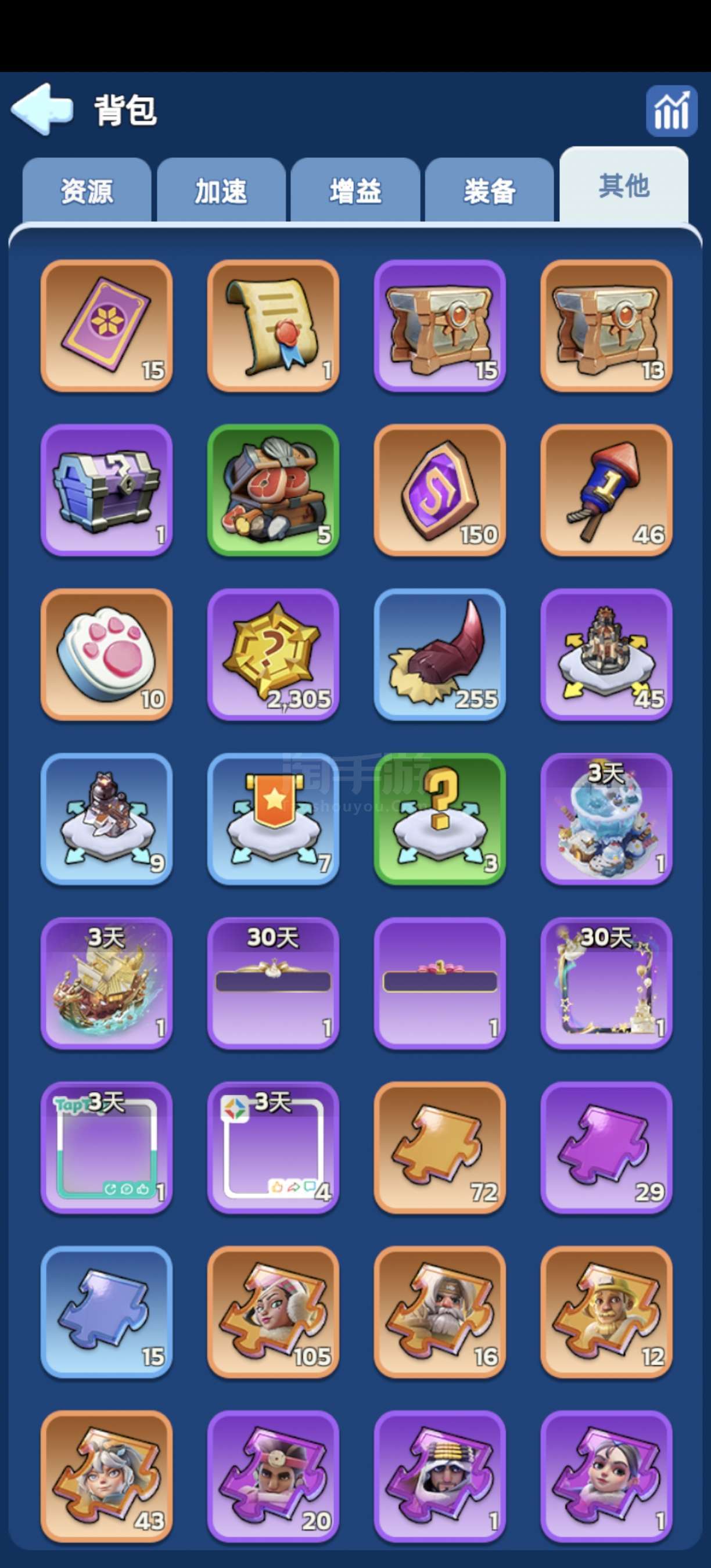Select the purple gem item with 150
This screenshot has height=1568, width=711.
440,490
